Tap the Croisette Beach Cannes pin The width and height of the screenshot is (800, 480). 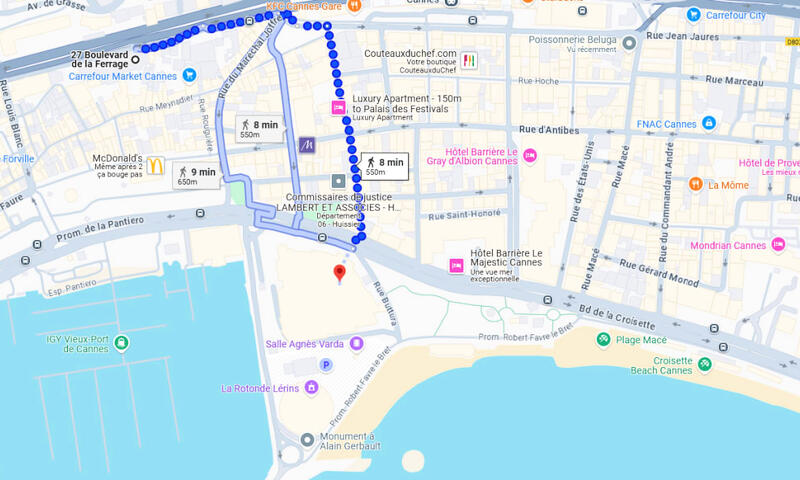(x=706, y=364)
